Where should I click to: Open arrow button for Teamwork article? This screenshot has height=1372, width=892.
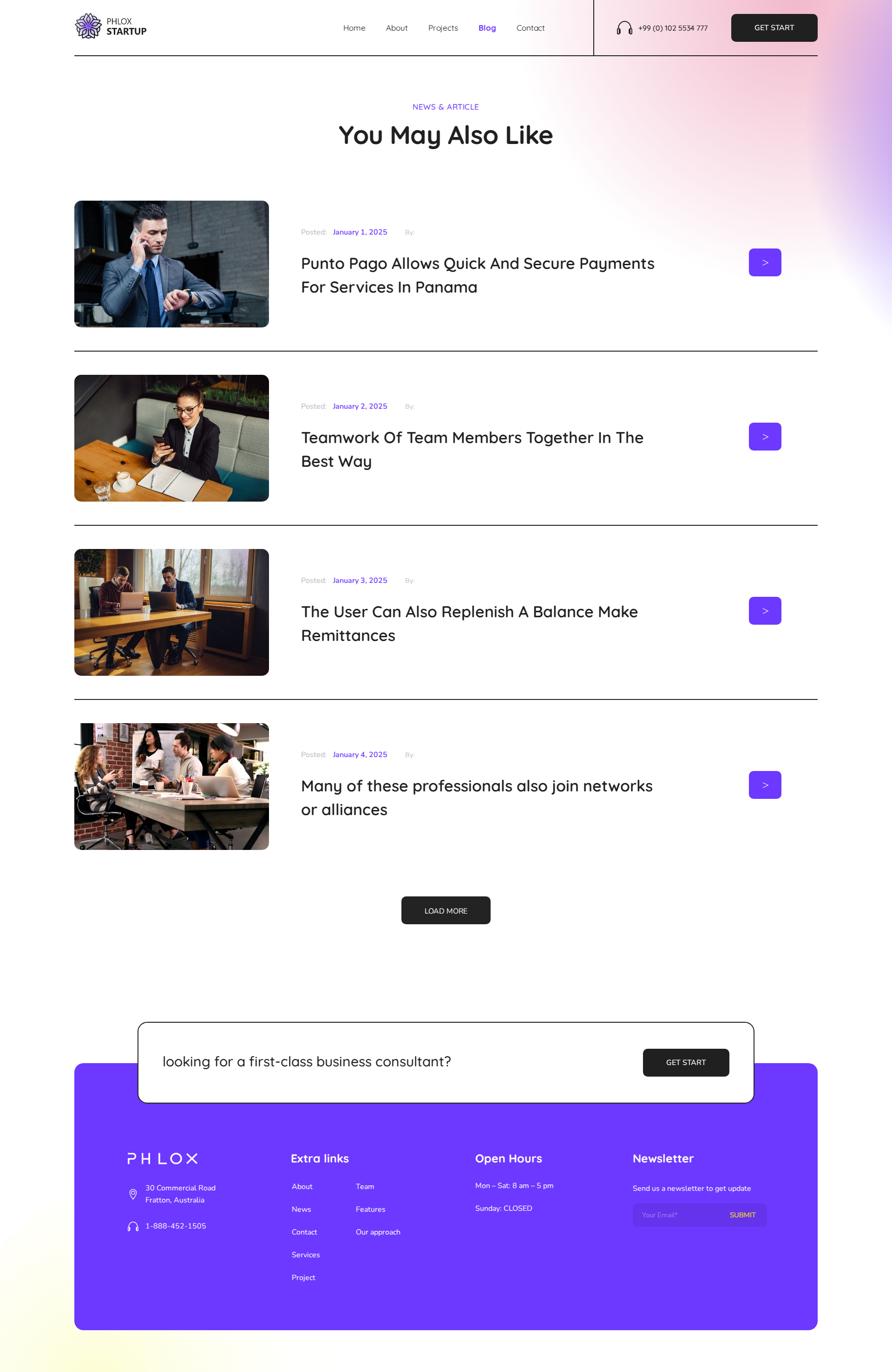coord(764,437)
